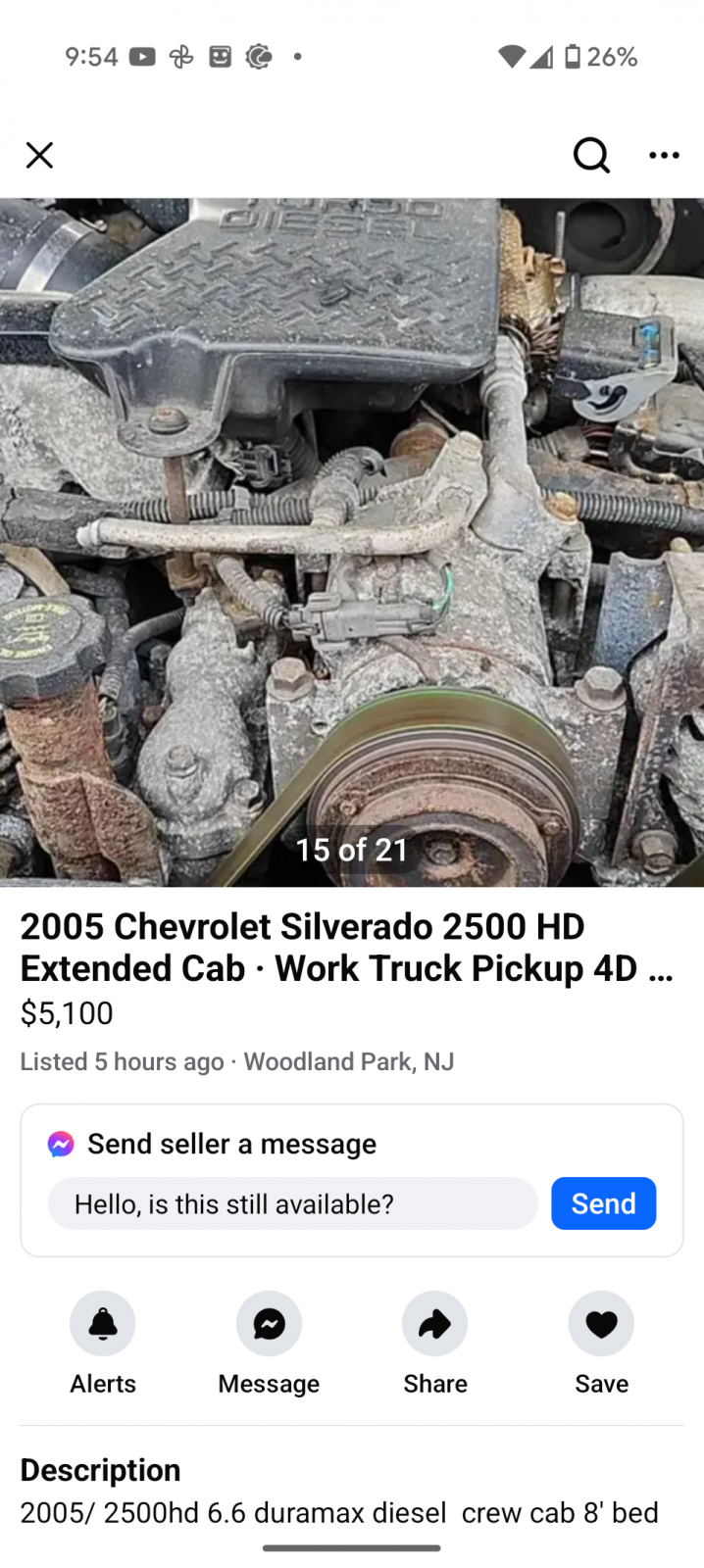This screenshot has height=1568, width=704.
Task: Send the message to the seller
Action: [x=603, y=1203]
